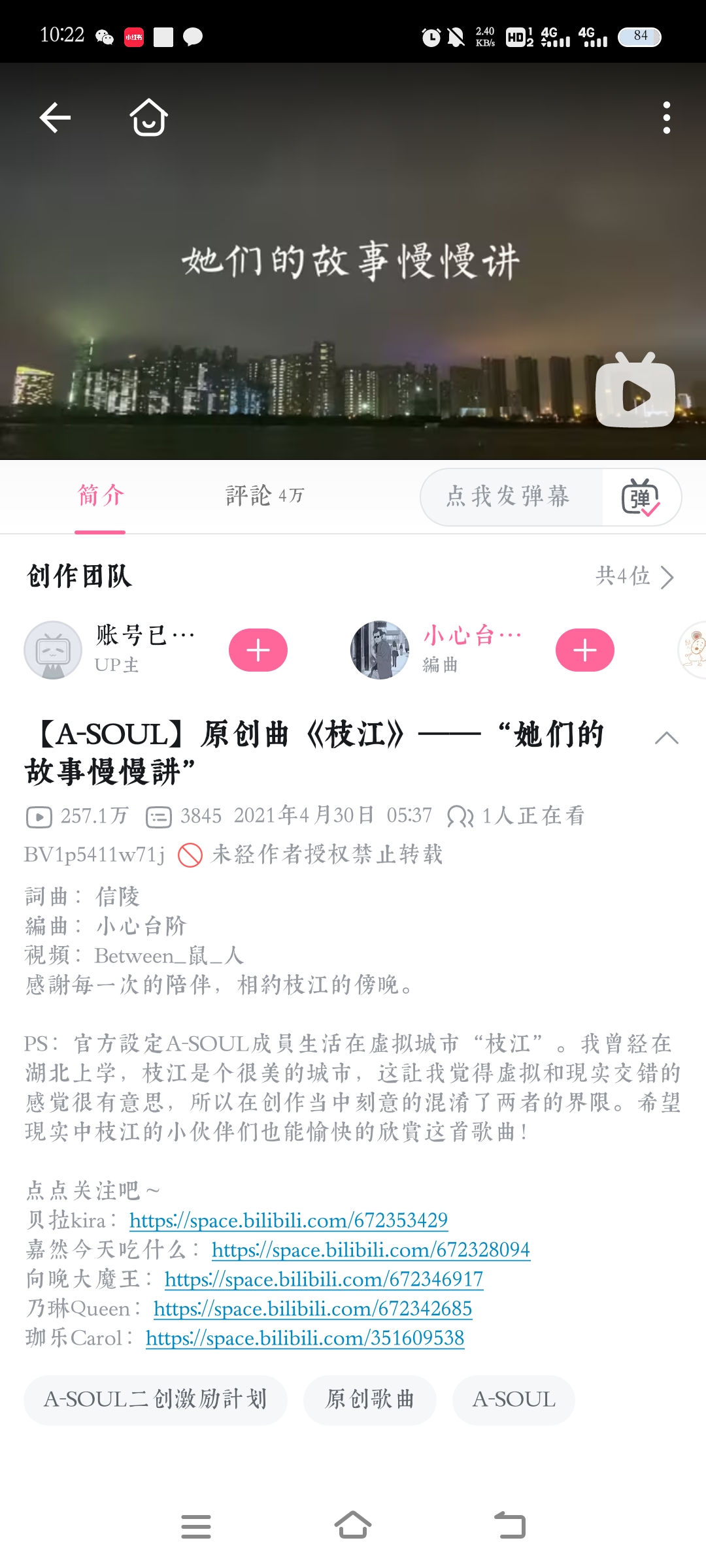Collapse the video description with the chevron
The image size is (706, 1568).
coord(666,738)
